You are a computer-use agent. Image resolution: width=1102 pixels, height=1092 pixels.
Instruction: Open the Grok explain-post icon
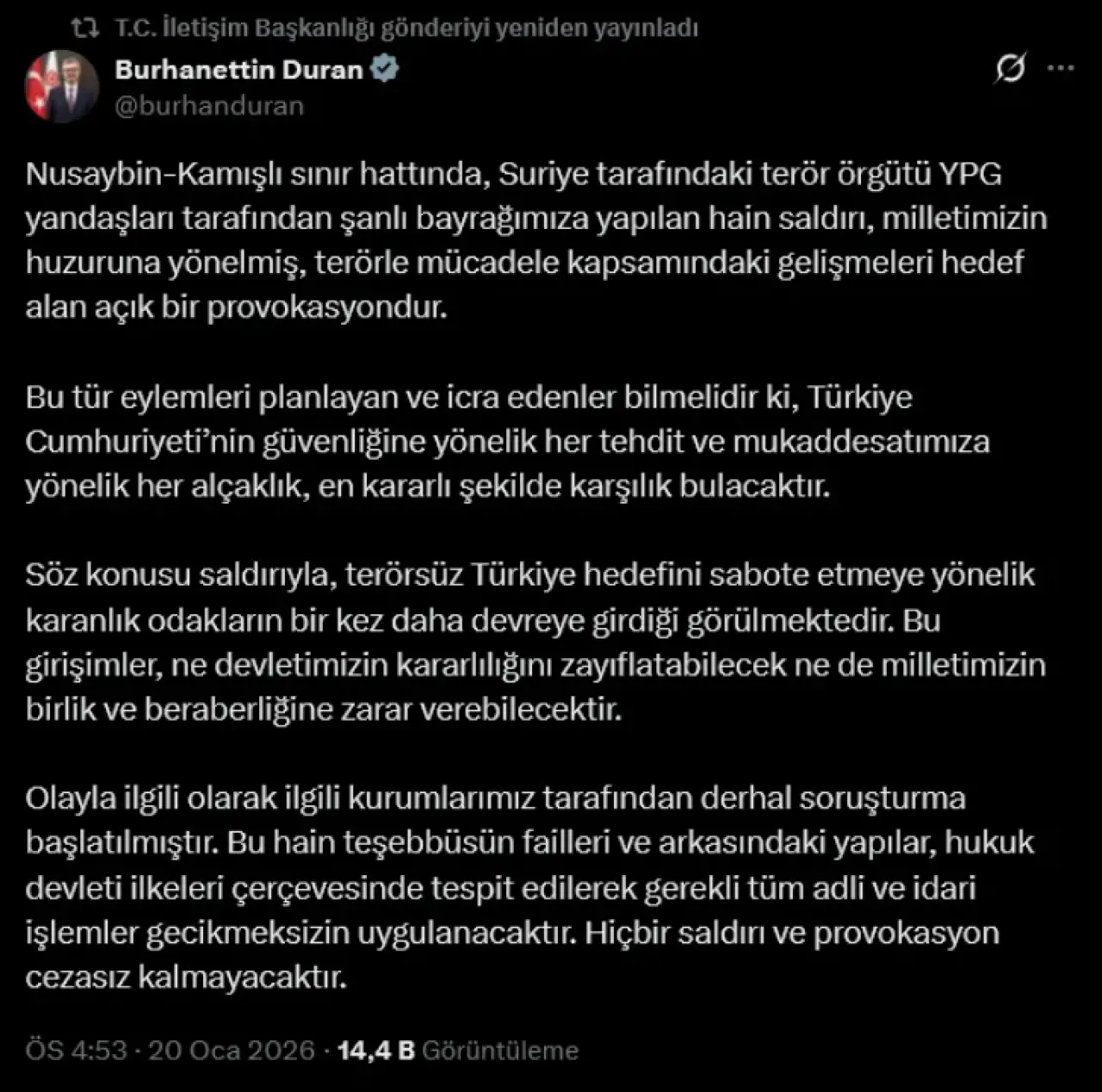point(1010,68)
